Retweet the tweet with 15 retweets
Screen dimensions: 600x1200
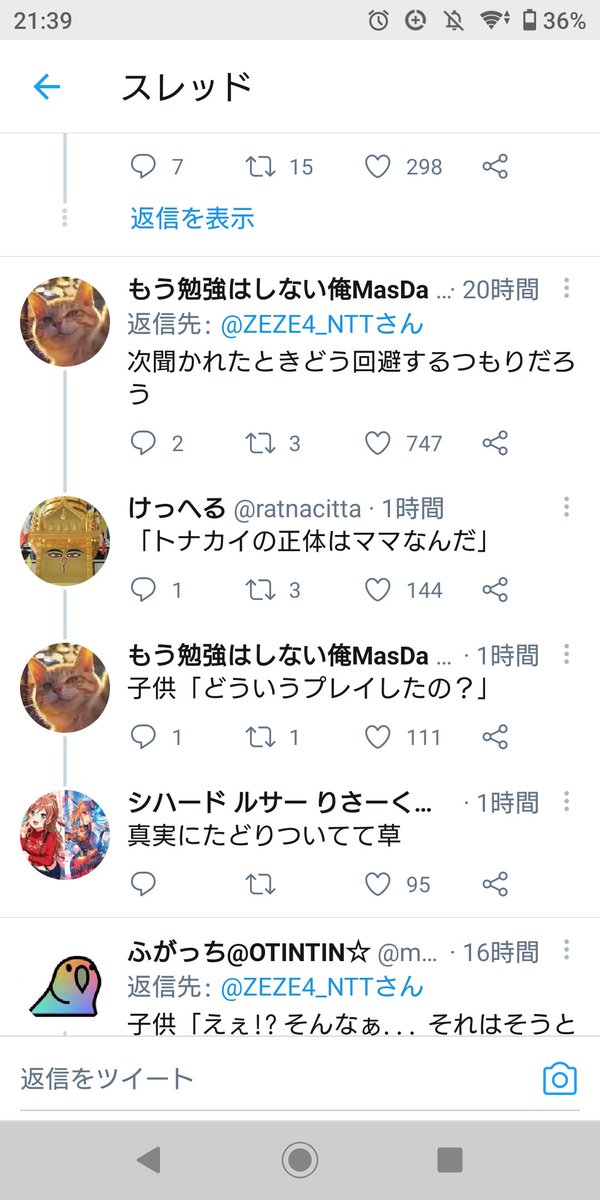pyautogui.click(x=261, y=167)
